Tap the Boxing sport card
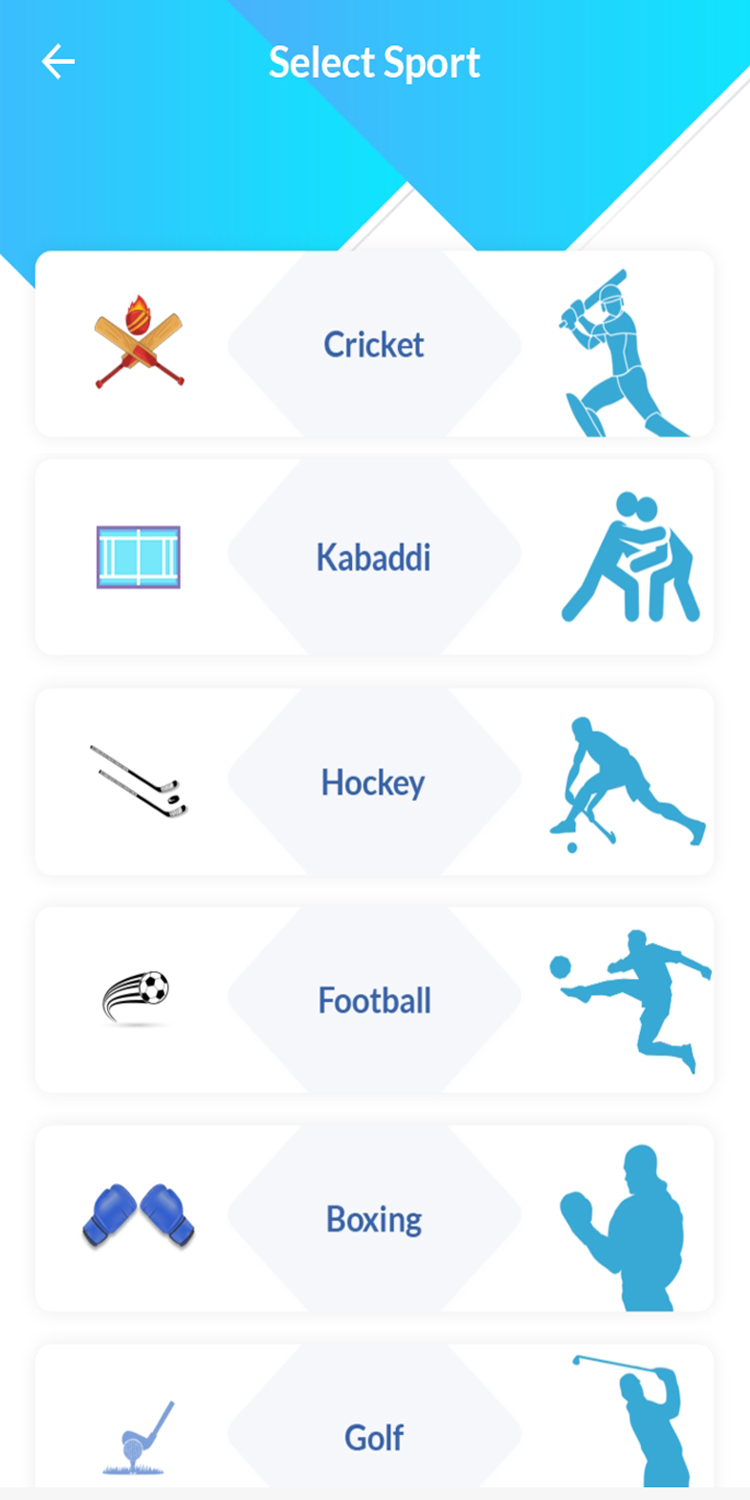This screenshot has width=750, height=1500. [x=375, y=1218]
